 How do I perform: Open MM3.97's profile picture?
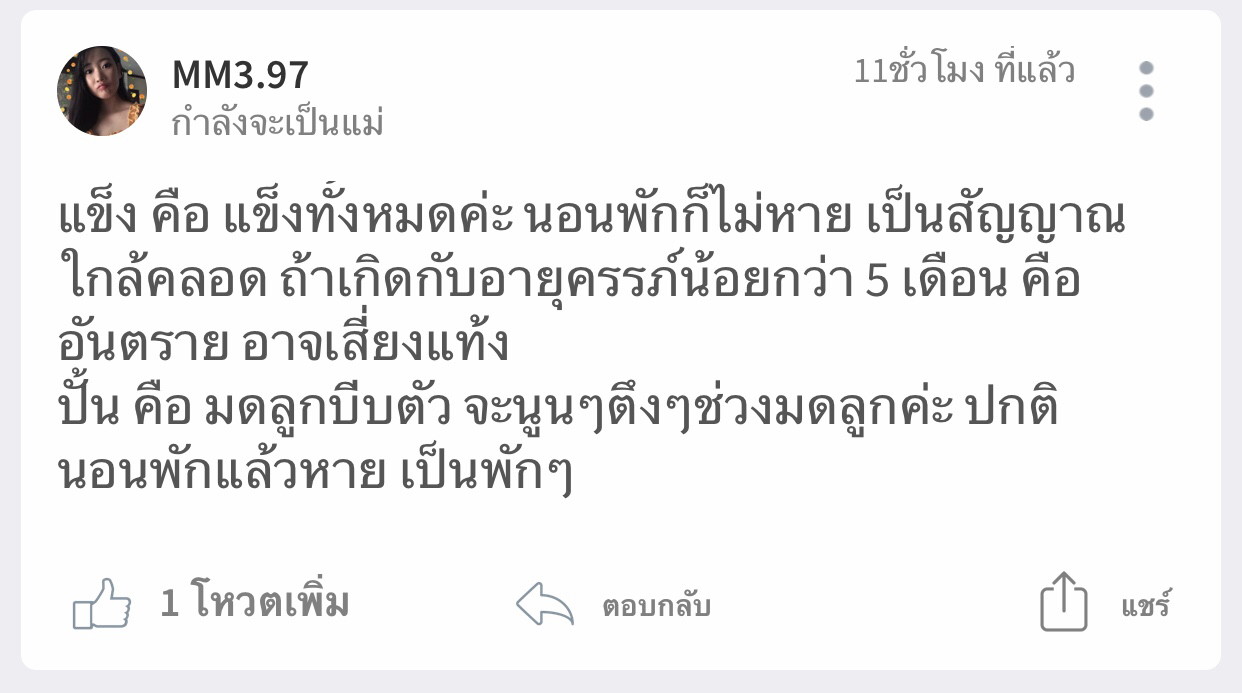(102, 91)
